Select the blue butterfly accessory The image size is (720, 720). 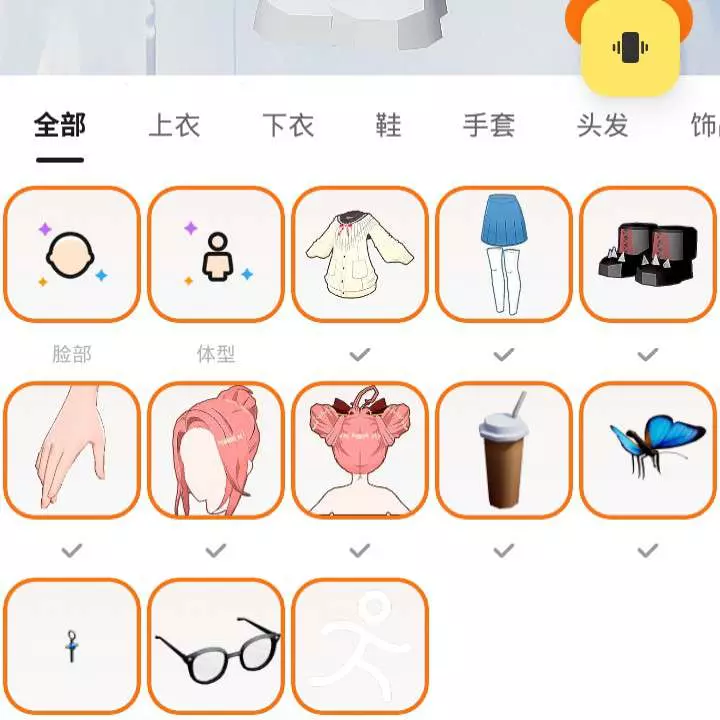click(648, 450)
